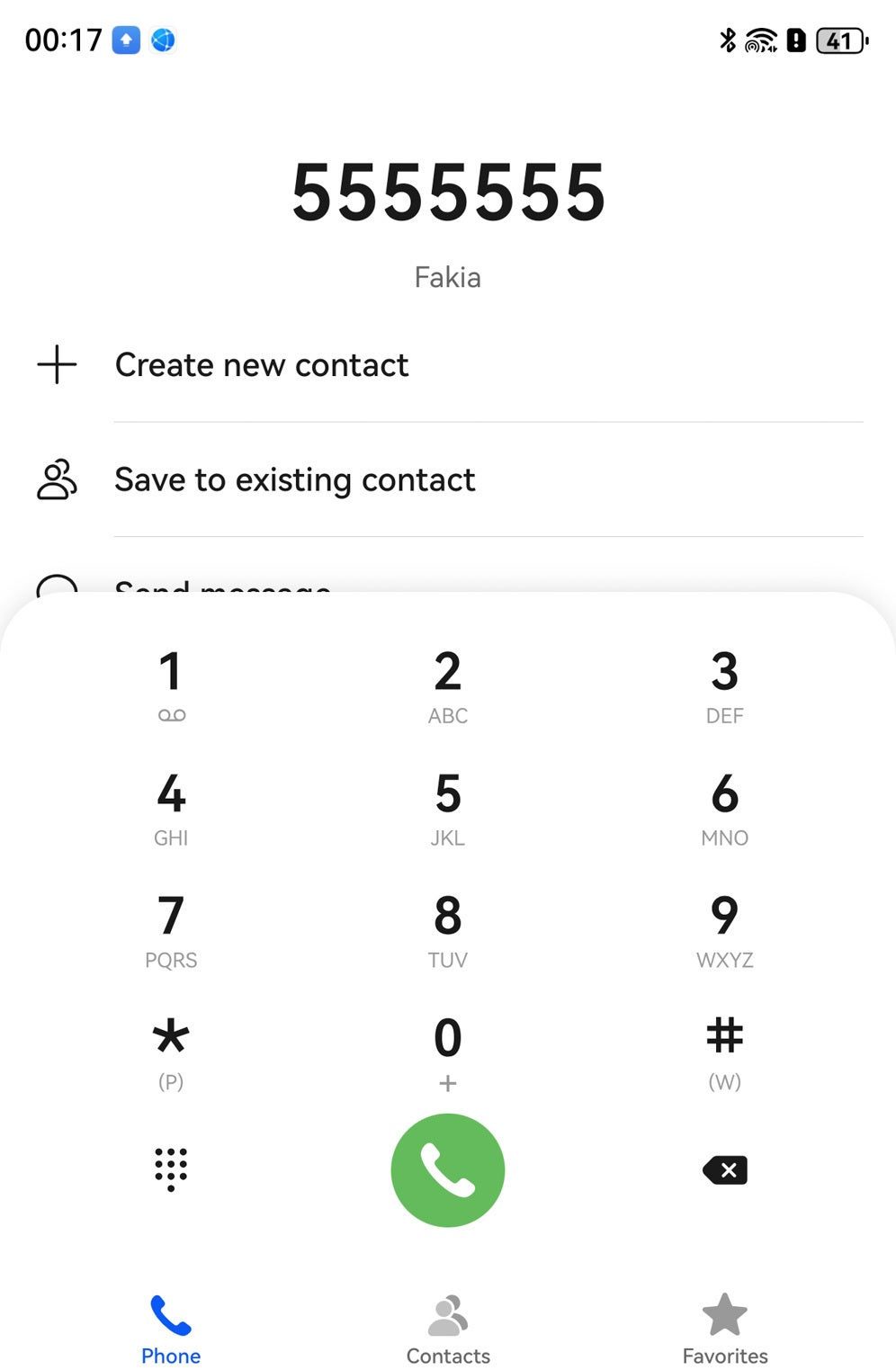This screenshot has width=896, height=1370.
Task: Tap the 3 DEF key
Action: tap(724, 684)
